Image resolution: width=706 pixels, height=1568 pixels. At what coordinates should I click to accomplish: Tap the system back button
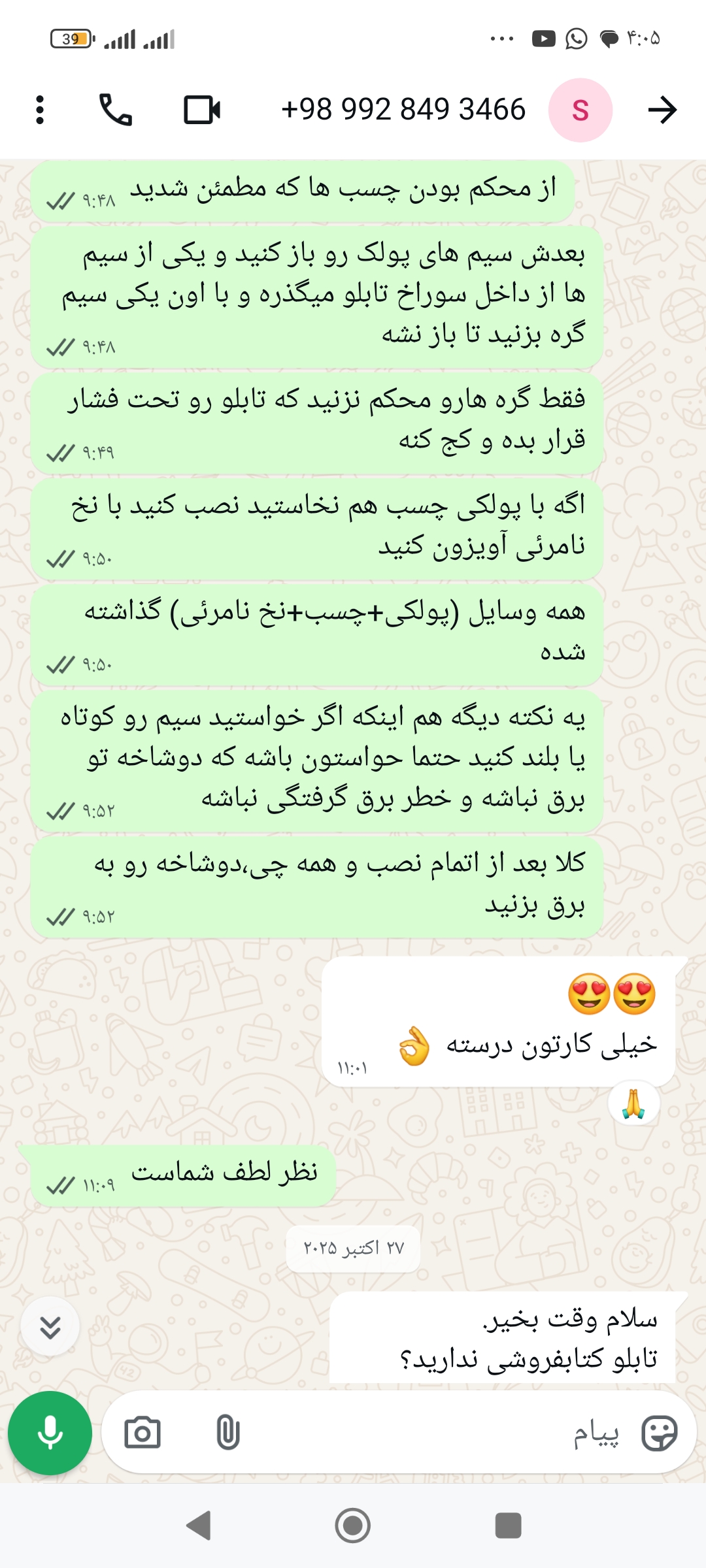(198, 1526)
